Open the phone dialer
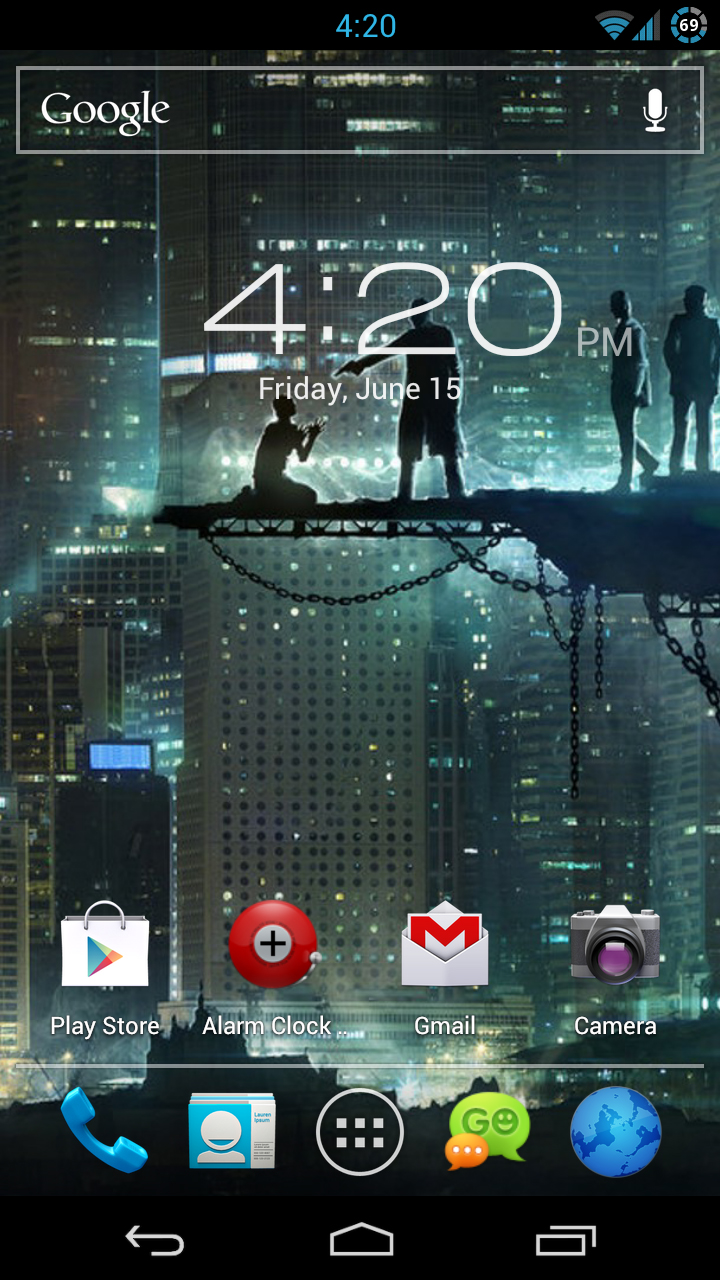The height and width of the screenshot is (1280, 720). tap(104, 1130)
